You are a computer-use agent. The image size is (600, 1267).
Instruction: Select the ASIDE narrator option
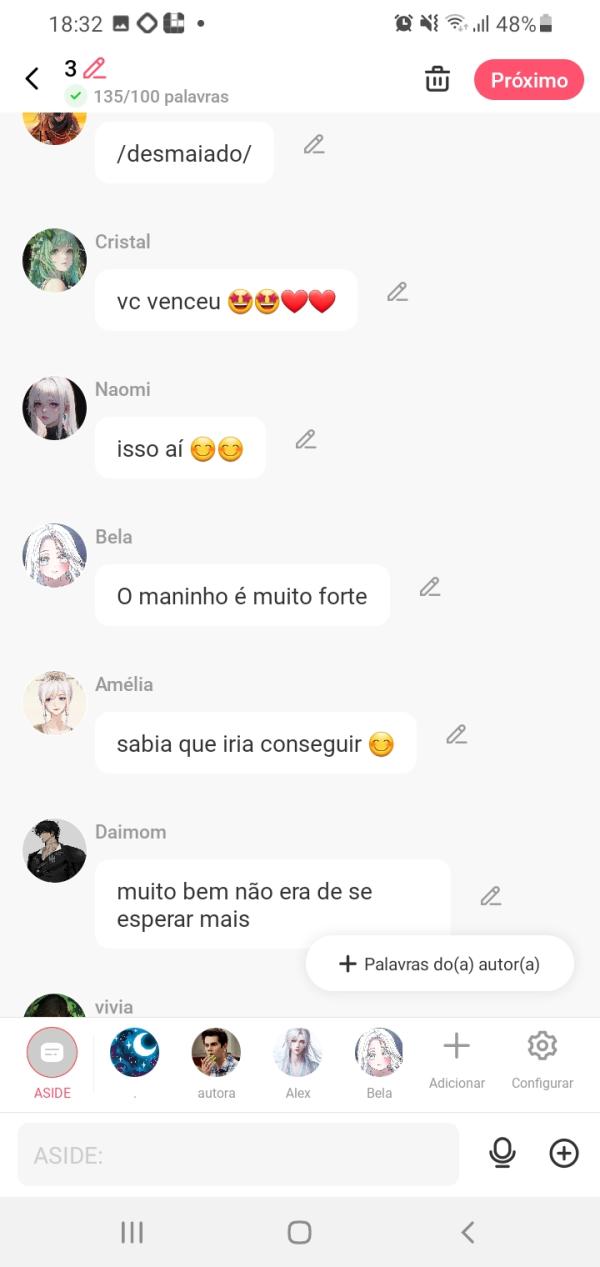point(52,1063)
